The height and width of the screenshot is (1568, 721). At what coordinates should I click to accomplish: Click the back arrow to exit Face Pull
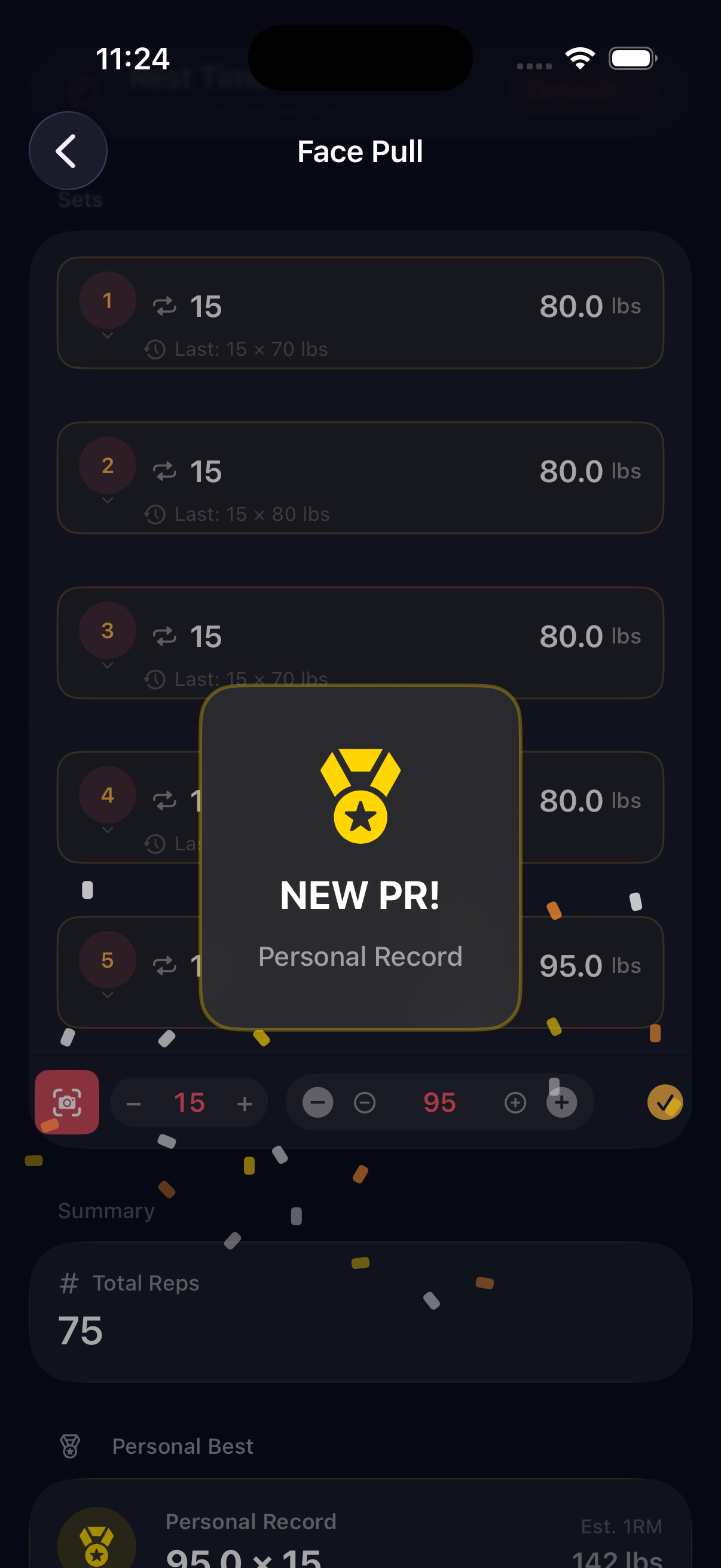coord(68,150)
